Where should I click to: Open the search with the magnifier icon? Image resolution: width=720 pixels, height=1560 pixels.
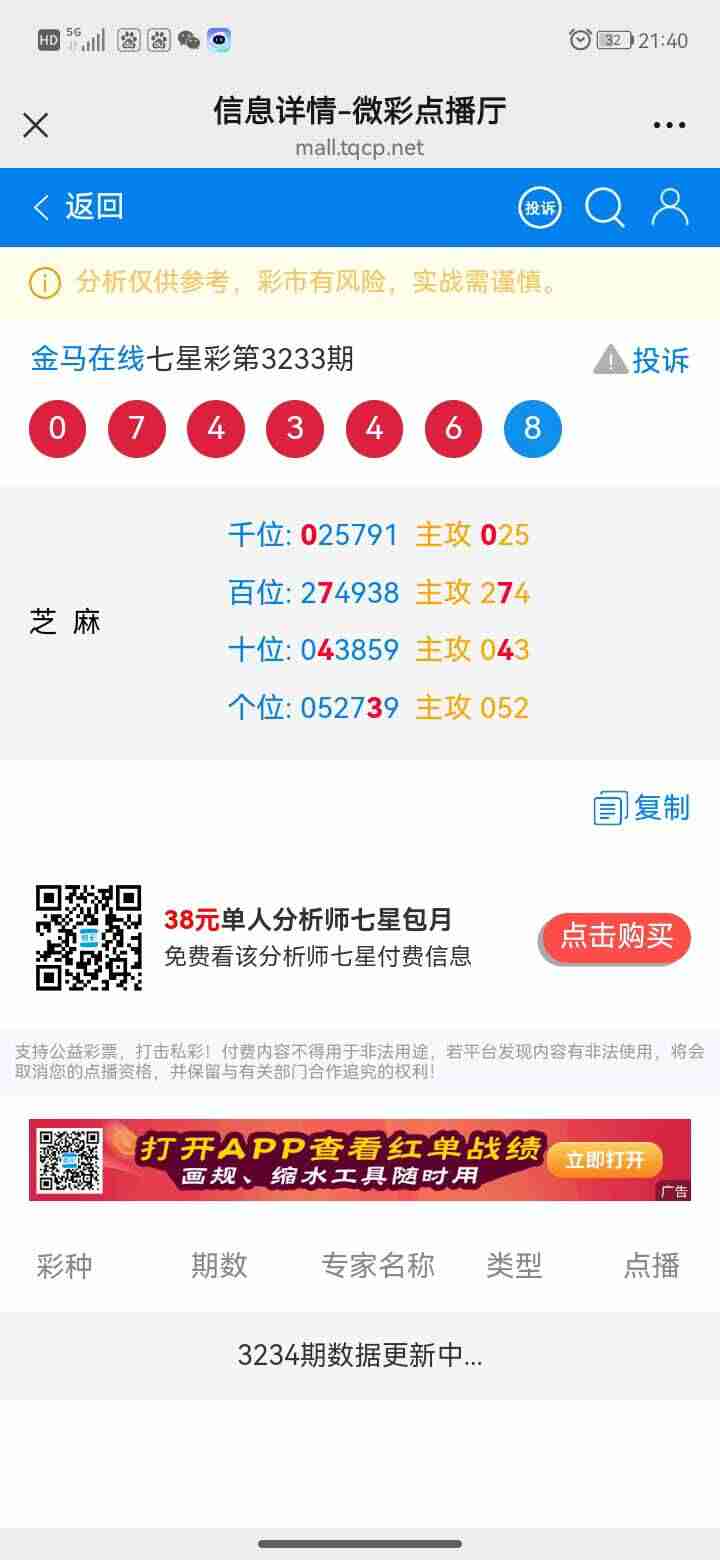604,207
